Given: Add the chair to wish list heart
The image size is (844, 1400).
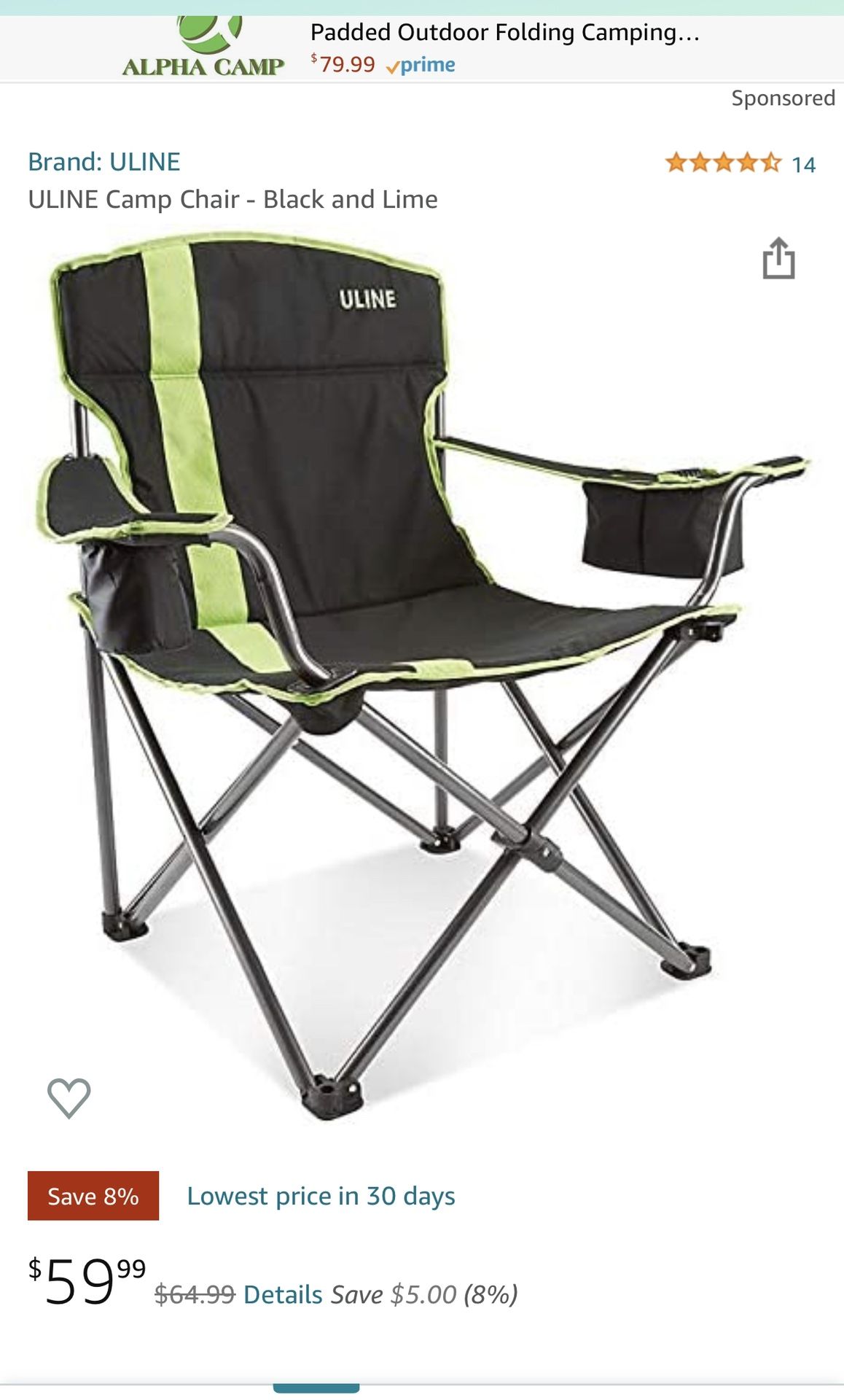Looking at the screenshot, I should point(69,1097).
